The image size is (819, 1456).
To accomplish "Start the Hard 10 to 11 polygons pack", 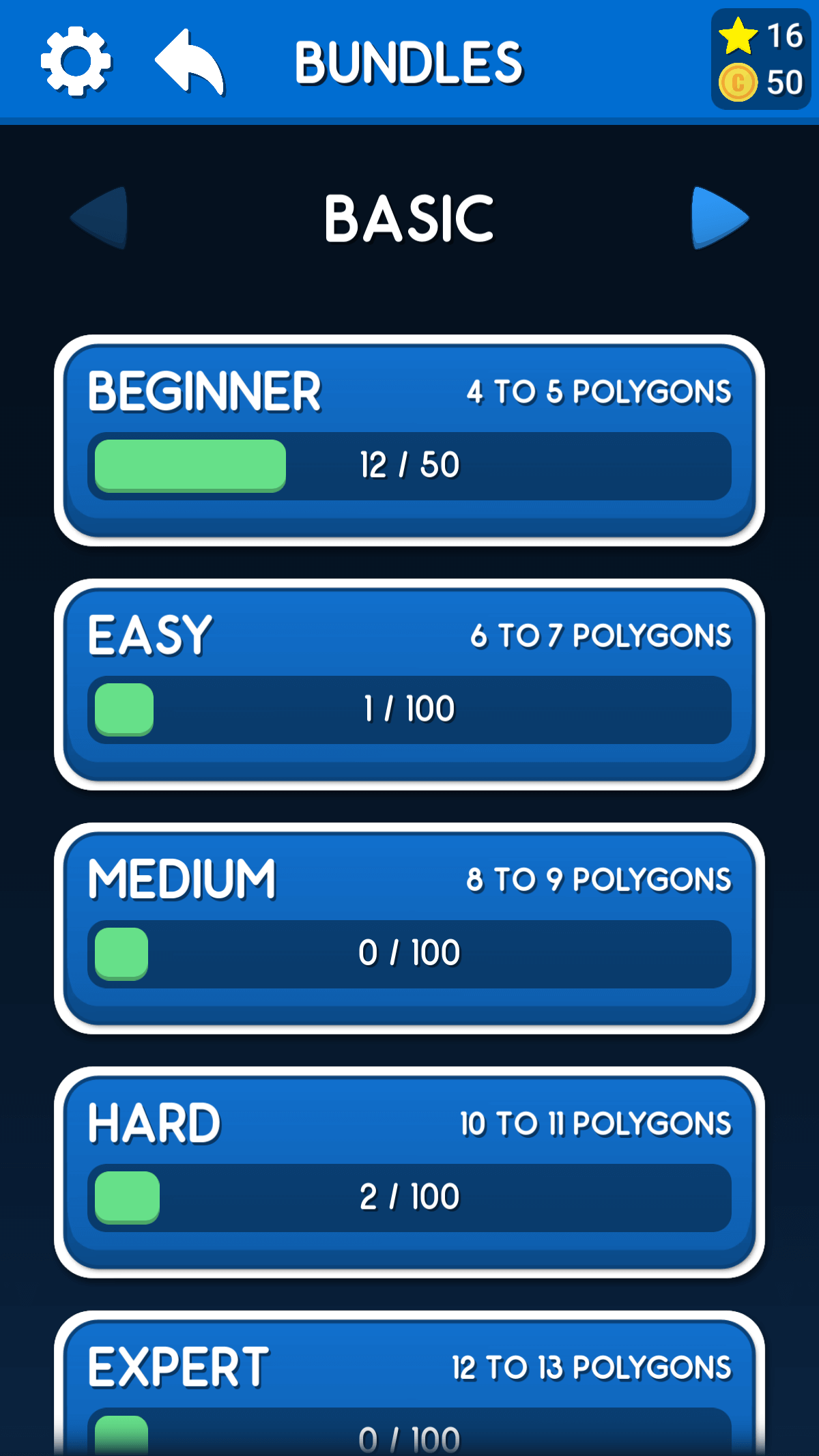I will tap(409, 1172).
